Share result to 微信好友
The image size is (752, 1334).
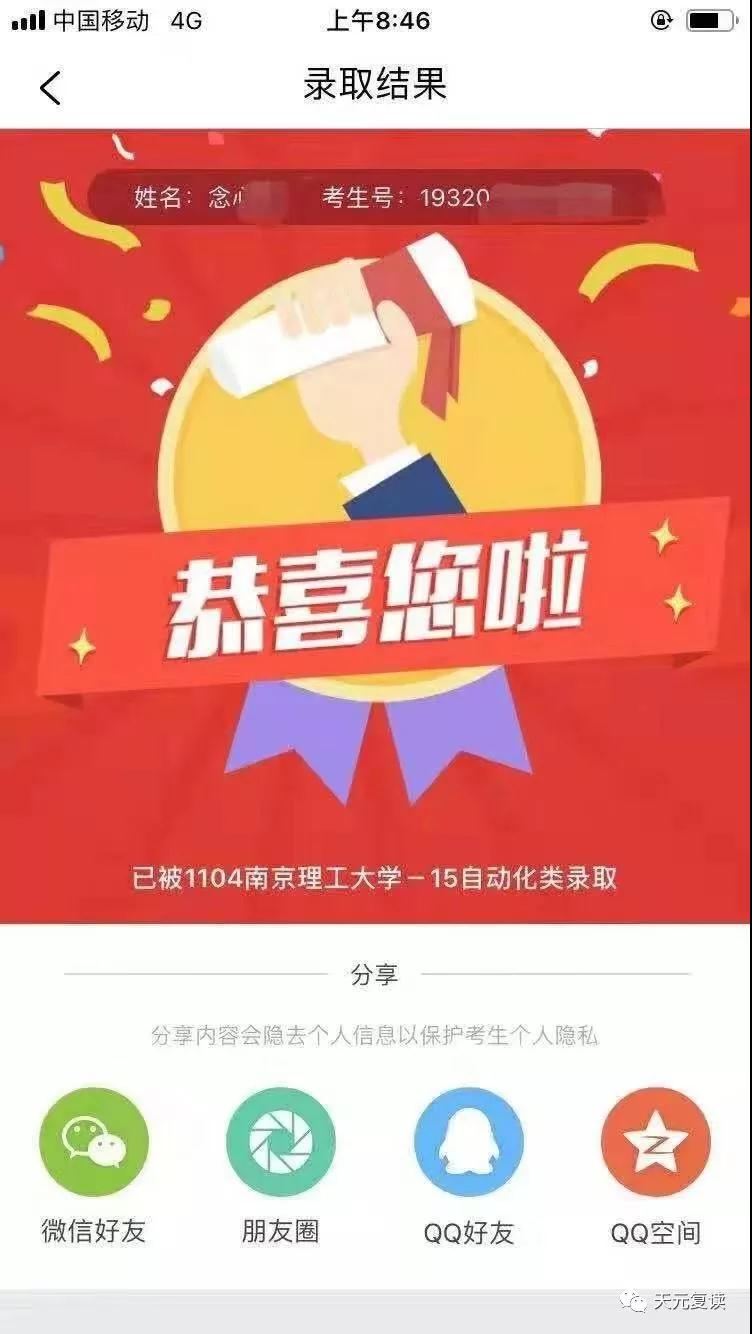(x=94, y=1142)
